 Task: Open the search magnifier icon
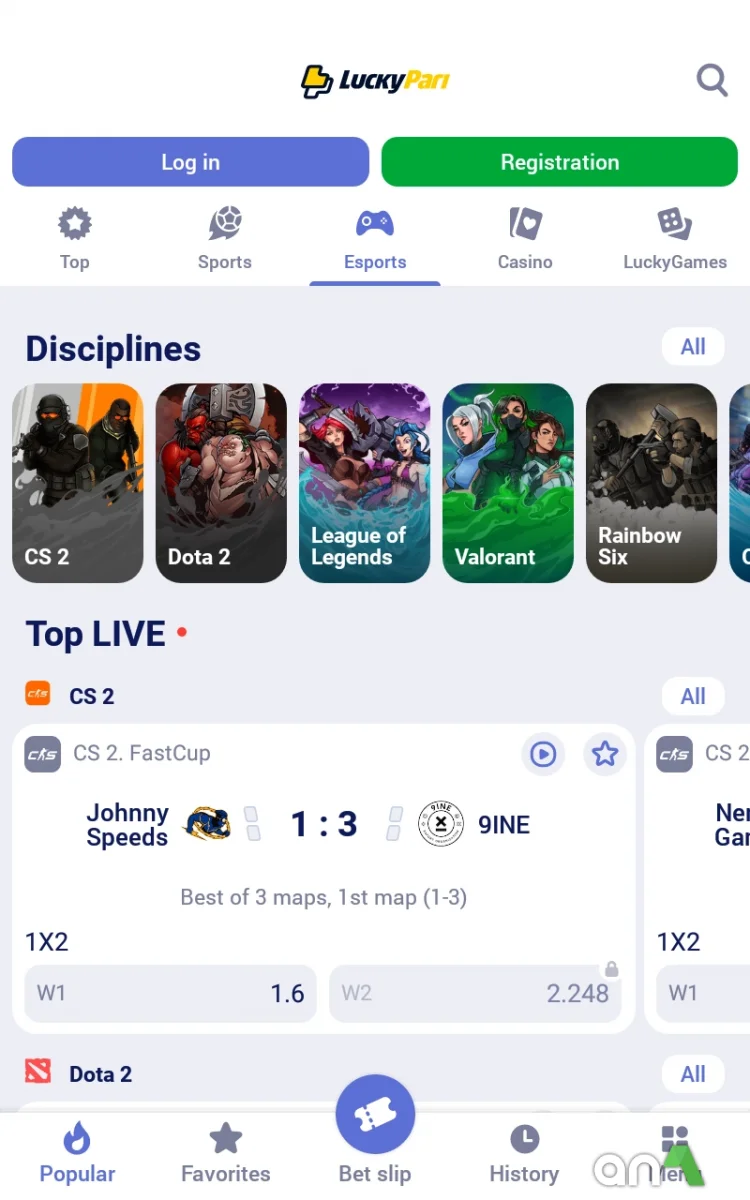tap(712, 80)
